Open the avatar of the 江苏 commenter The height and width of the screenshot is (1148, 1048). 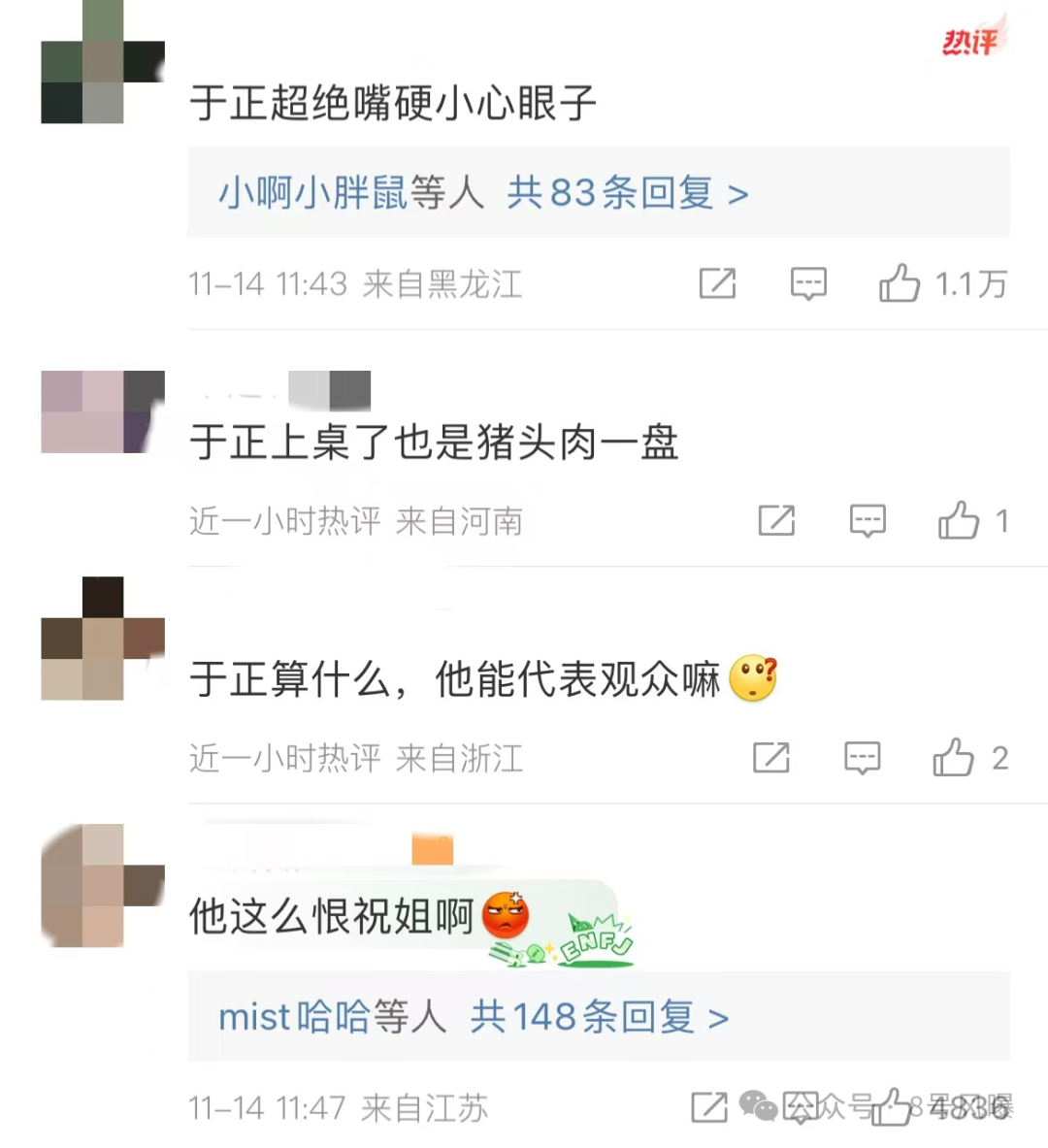[x=102, y=885]
